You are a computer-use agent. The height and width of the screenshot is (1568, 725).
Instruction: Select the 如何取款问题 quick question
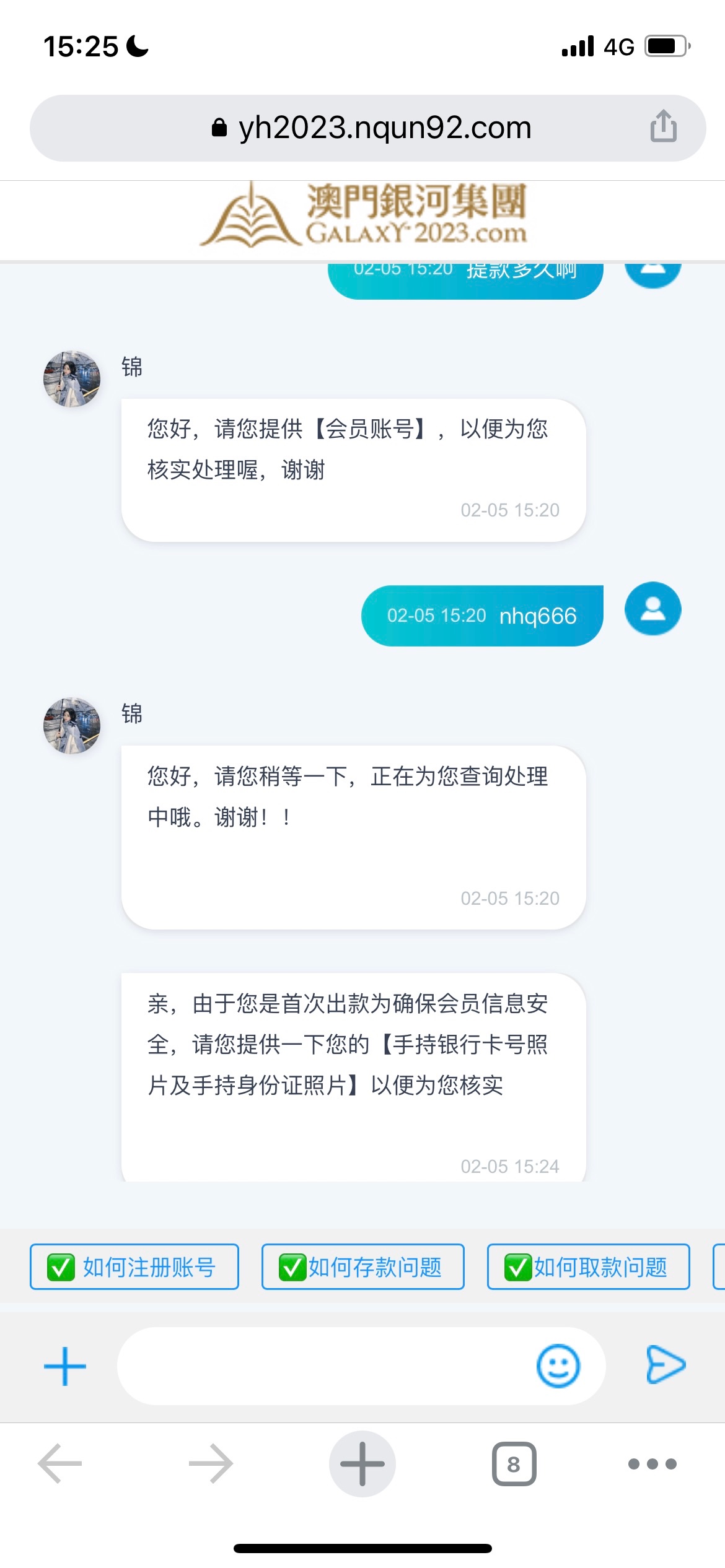click(588, 1267)
